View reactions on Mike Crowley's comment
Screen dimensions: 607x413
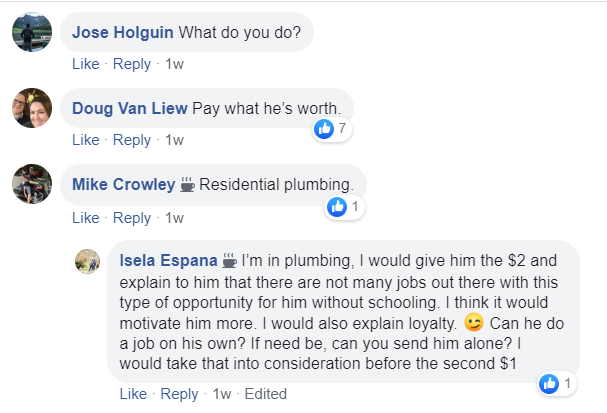point(343,206)
